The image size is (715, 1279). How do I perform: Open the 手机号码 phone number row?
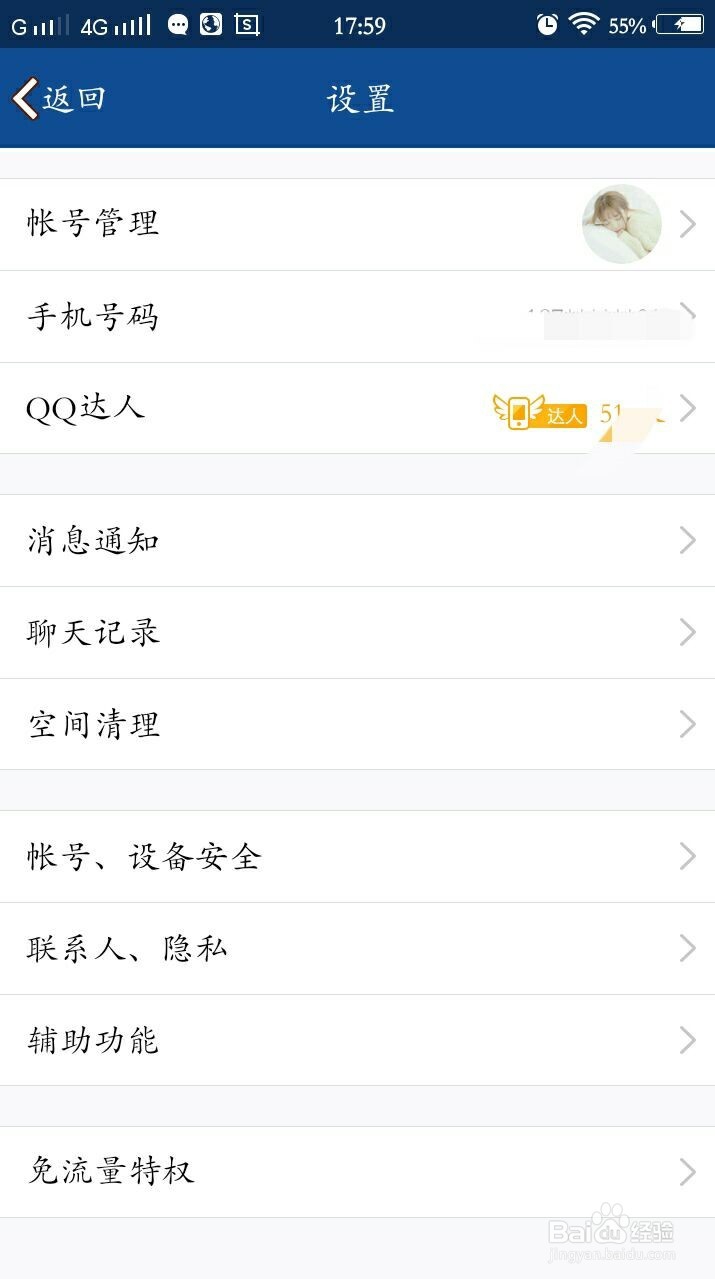tap(357, 317)
